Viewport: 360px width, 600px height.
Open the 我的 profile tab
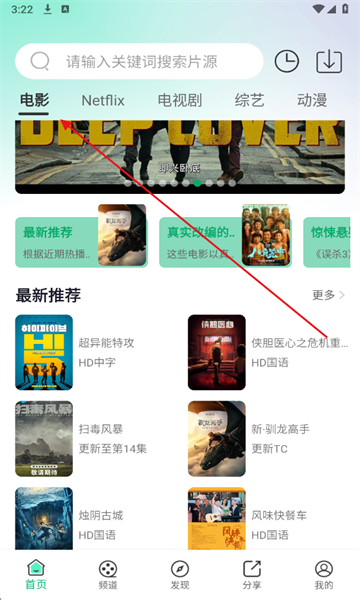coord(324,575)
